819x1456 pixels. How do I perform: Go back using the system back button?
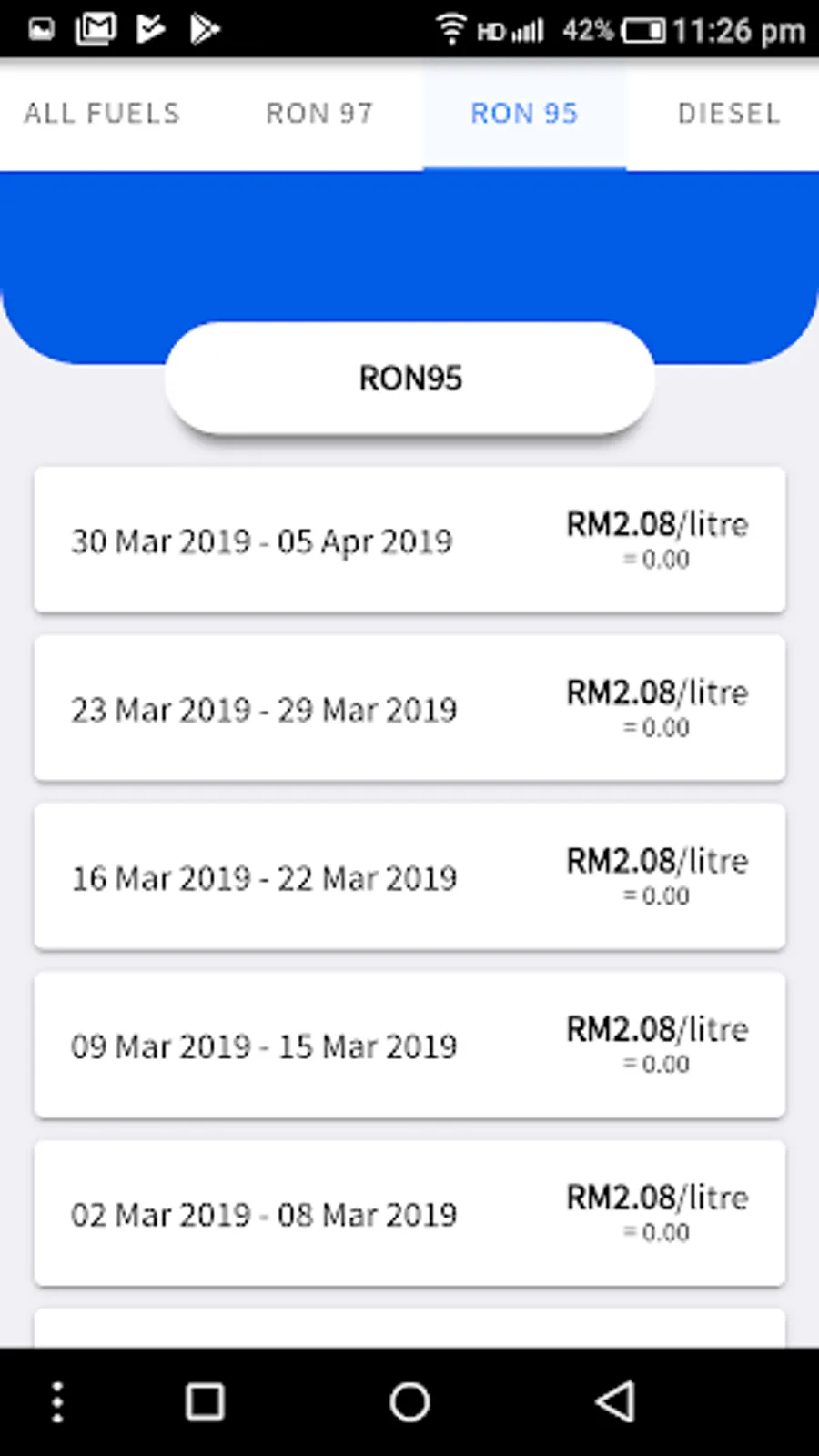click(x=615, y=1401)
